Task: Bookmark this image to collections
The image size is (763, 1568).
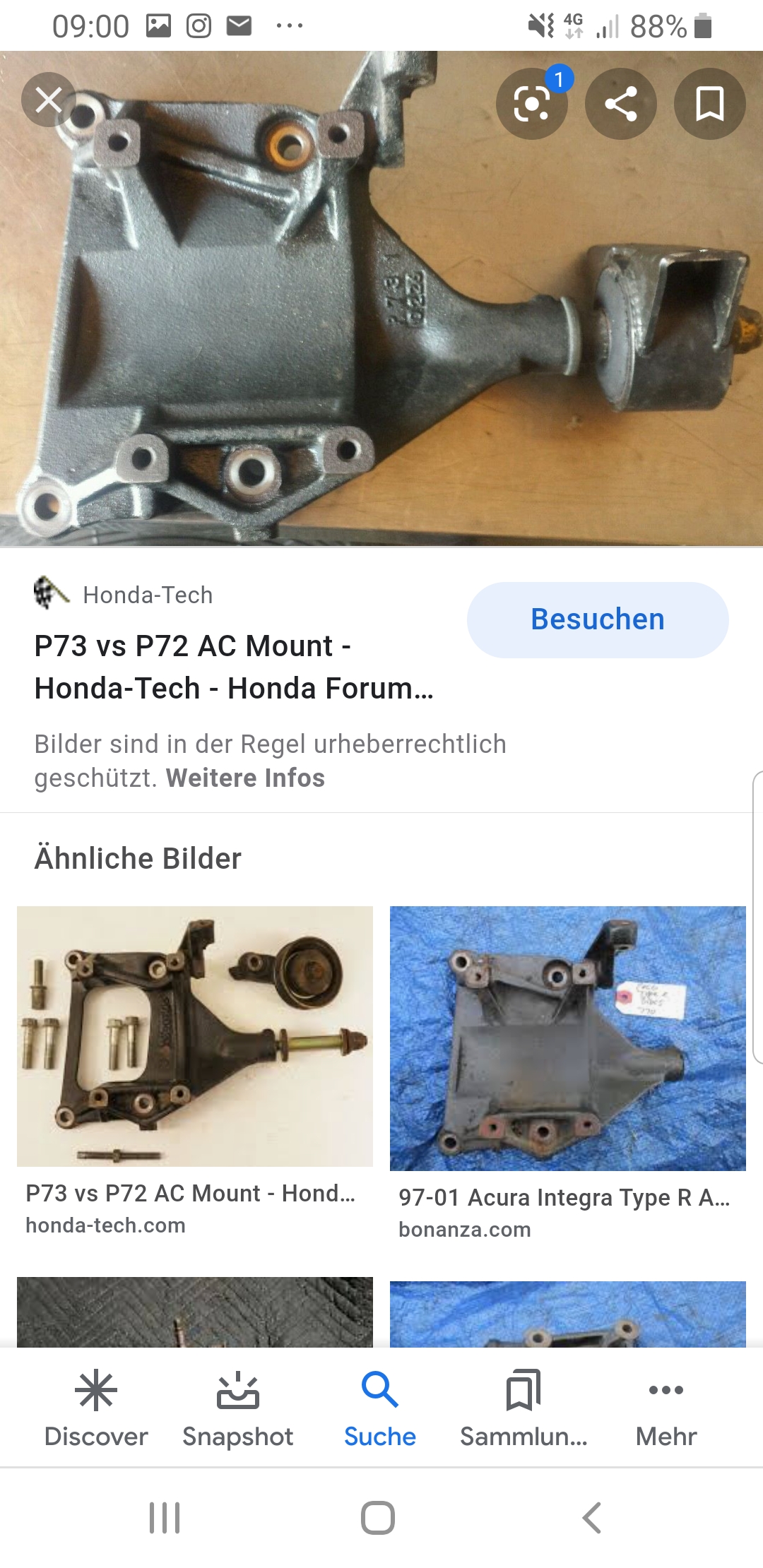Action: click(x=709, y=104)
